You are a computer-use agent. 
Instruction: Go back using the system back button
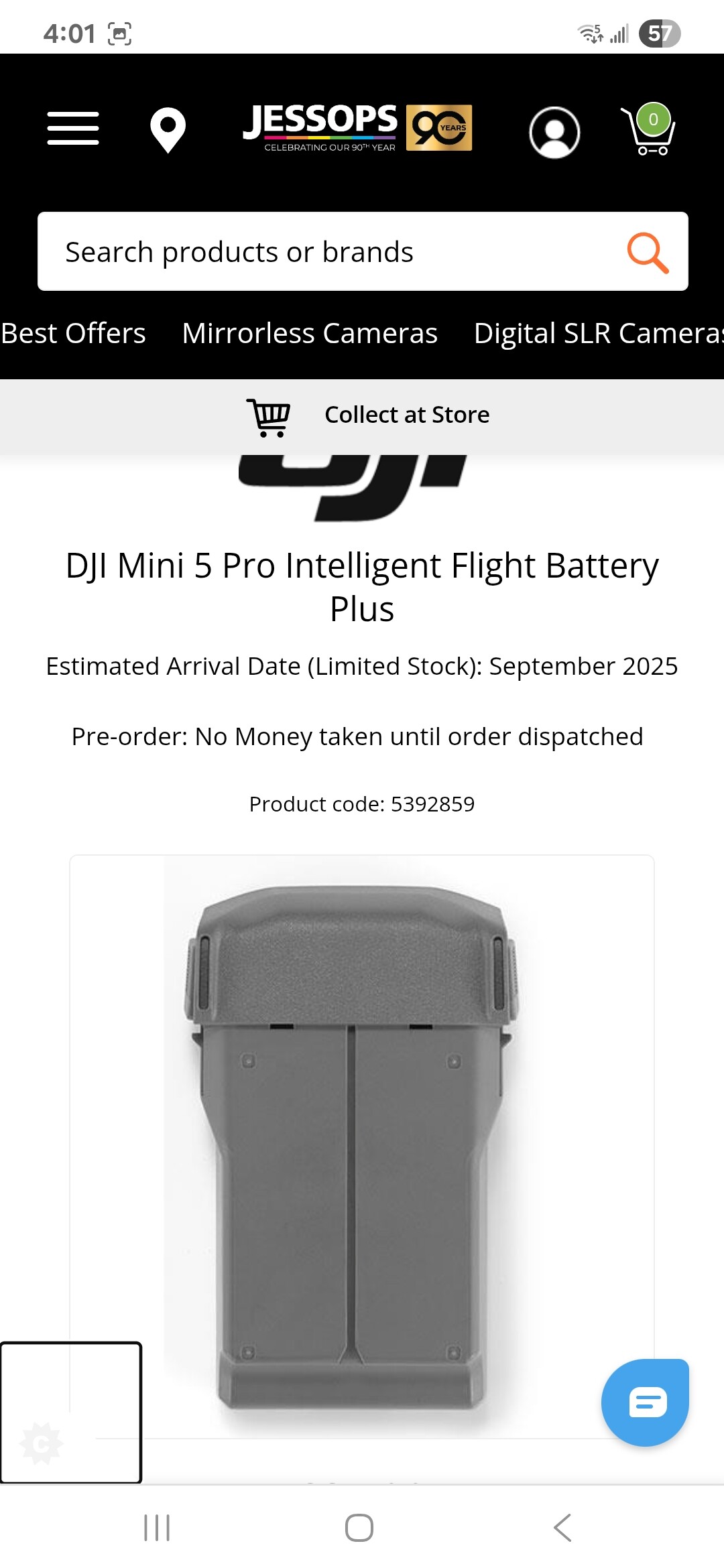[562, 1528]
